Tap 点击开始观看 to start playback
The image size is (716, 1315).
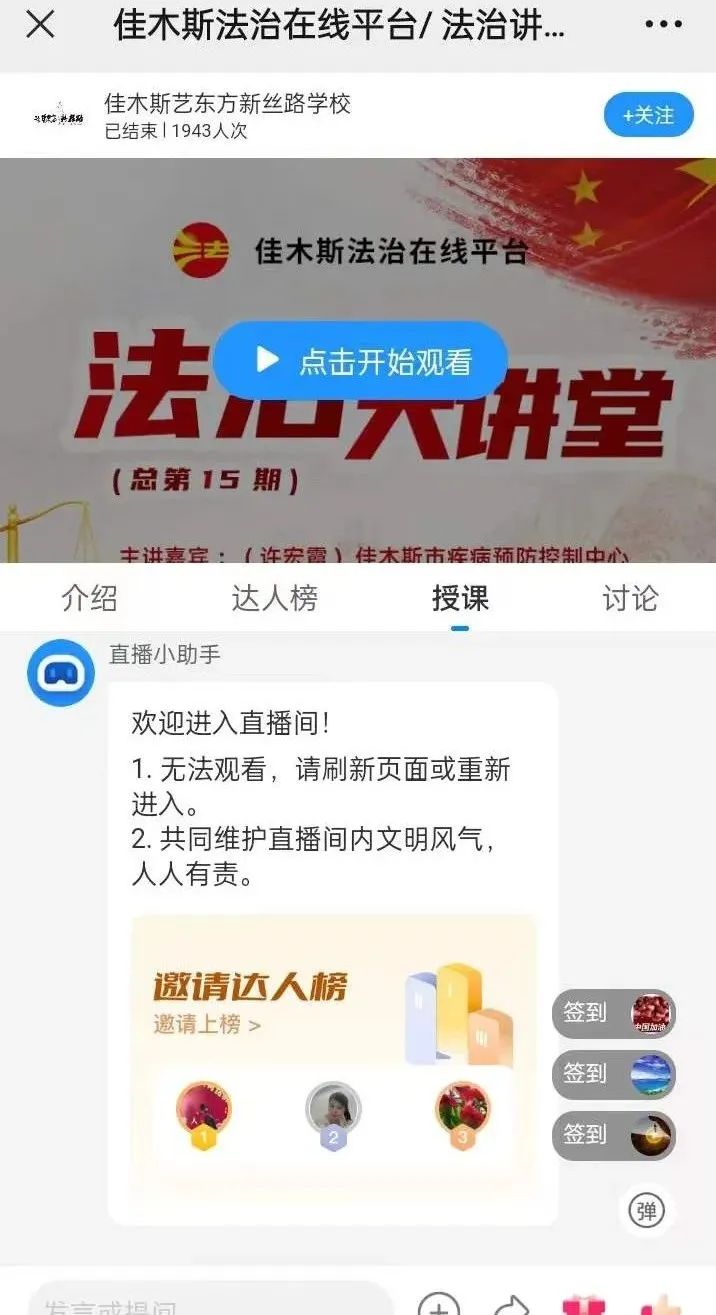[361, 361]
